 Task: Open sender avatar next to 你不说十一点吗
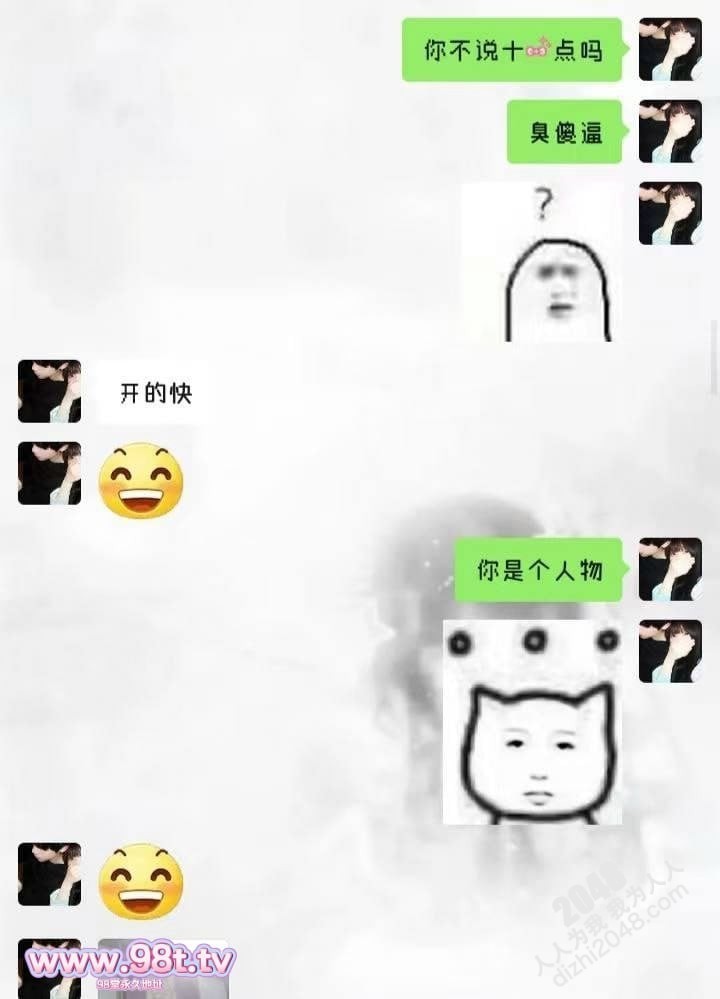tap(669, 49)
